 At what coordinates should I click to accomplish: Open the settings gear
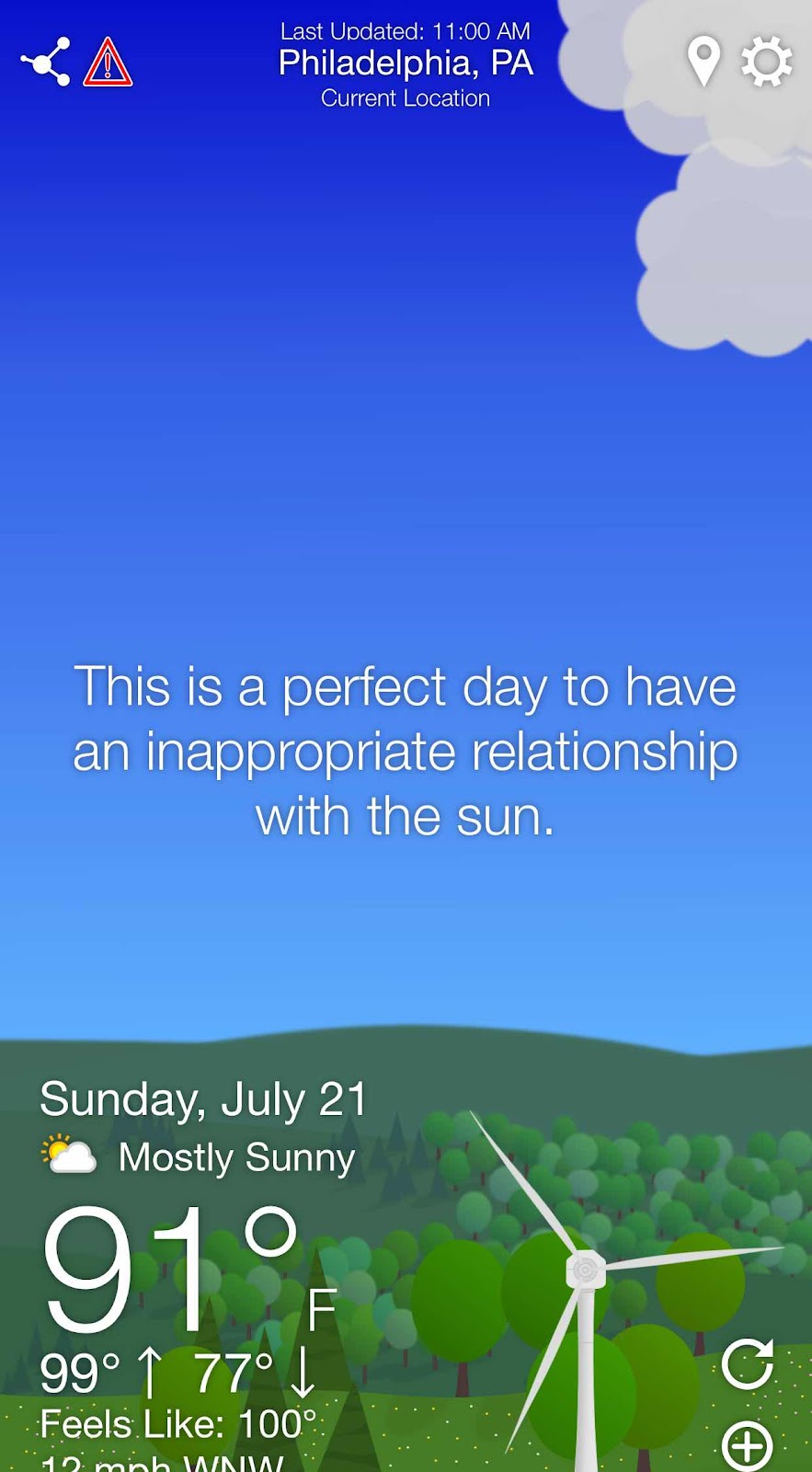pos(766,62)
